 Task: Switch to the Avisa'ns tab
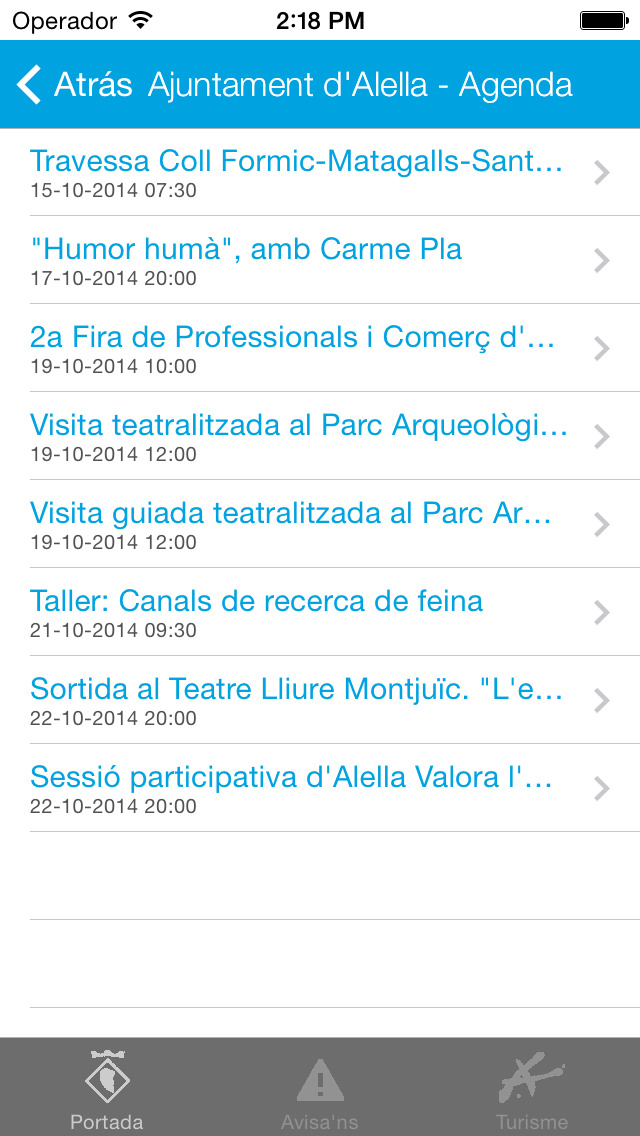(320, 1087)
